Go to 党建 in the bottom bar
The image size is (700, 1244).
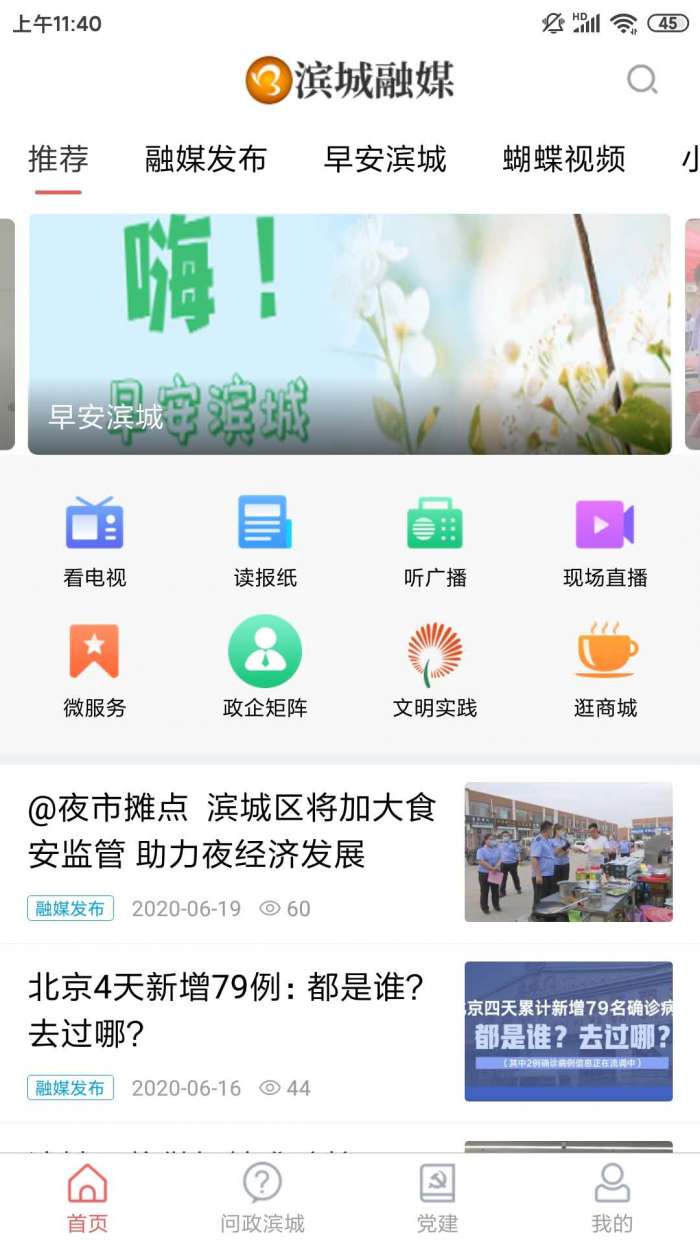coord(437,1198)
